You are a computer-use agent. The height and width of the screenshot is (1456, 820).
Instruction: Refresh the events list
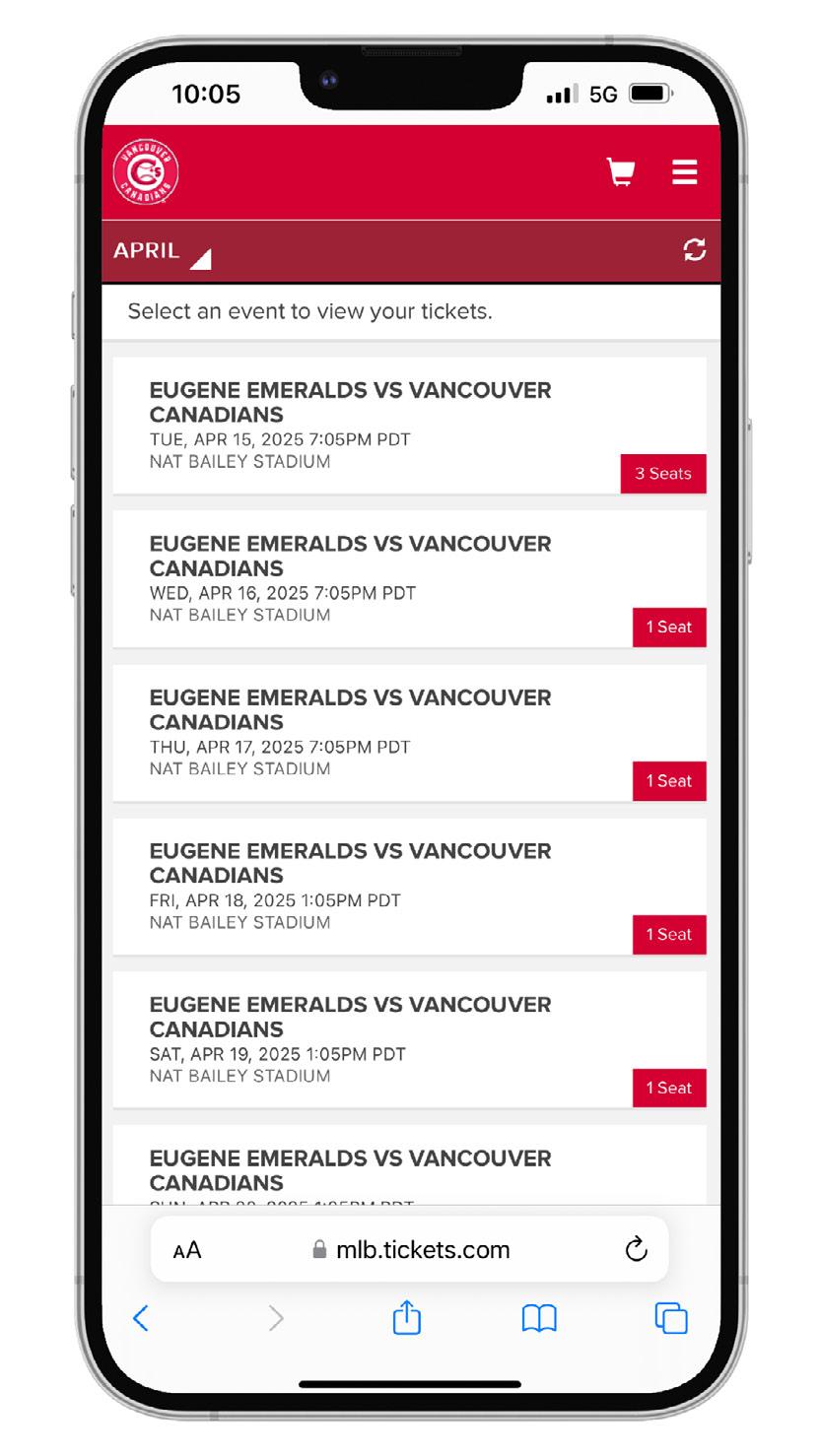[x=695, y=250]
